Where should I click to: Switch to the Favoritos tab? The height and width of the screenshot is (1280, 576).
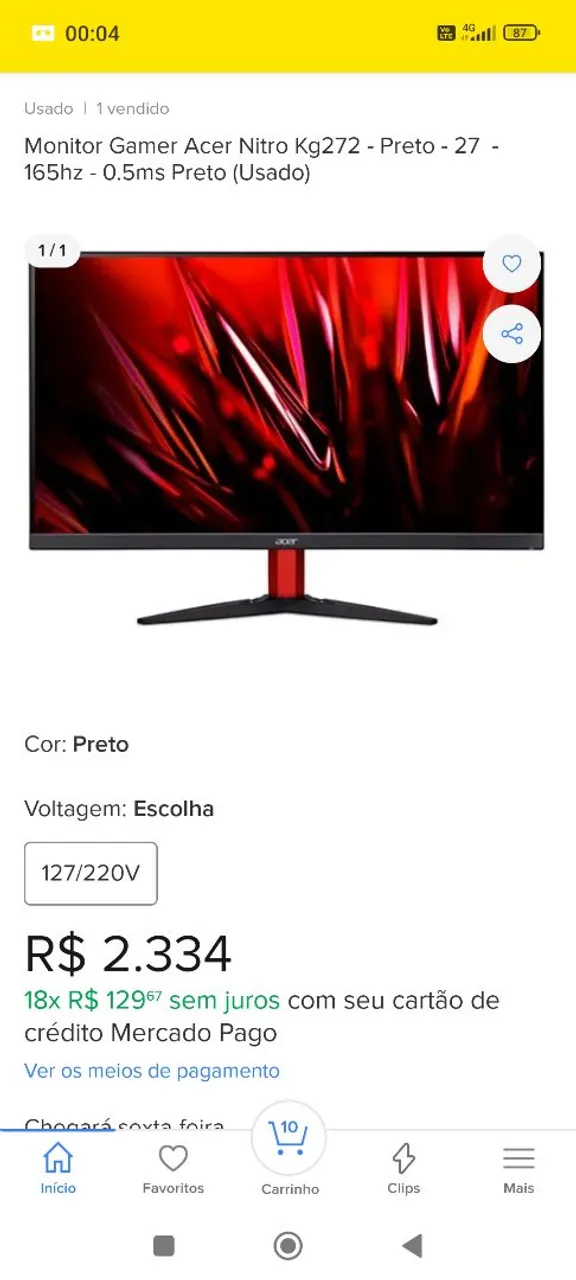click(x=173, y=1169)
